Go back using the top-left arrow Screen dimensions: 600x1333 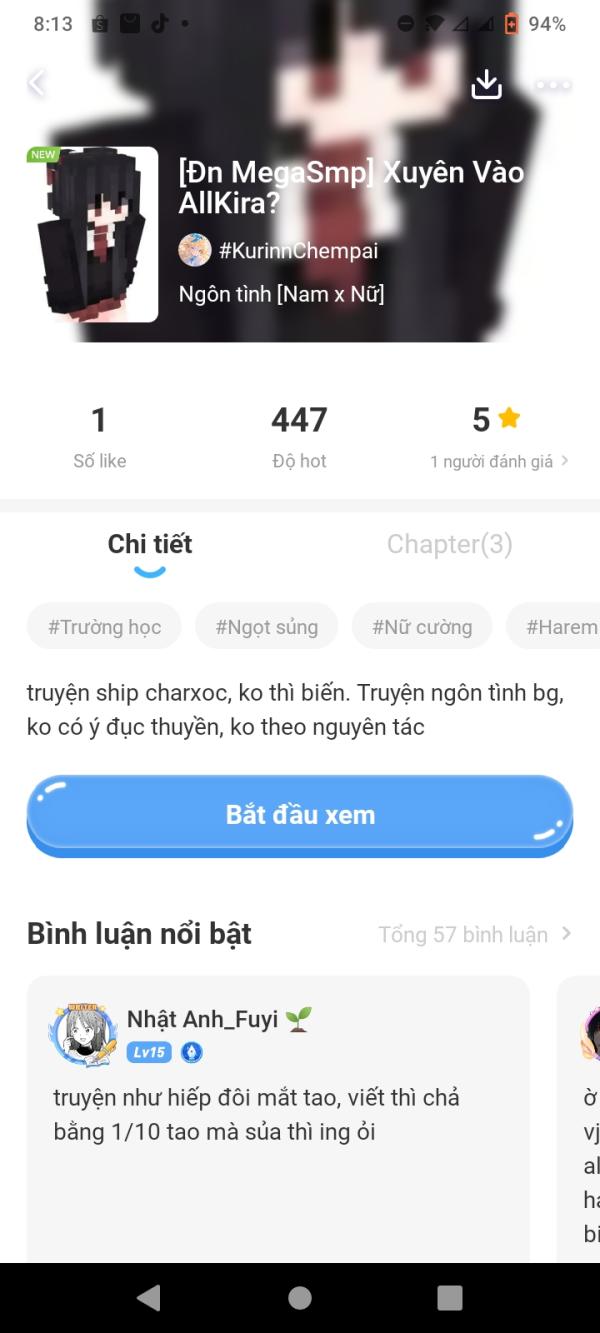pyautogui.click(x=37, y=83)
